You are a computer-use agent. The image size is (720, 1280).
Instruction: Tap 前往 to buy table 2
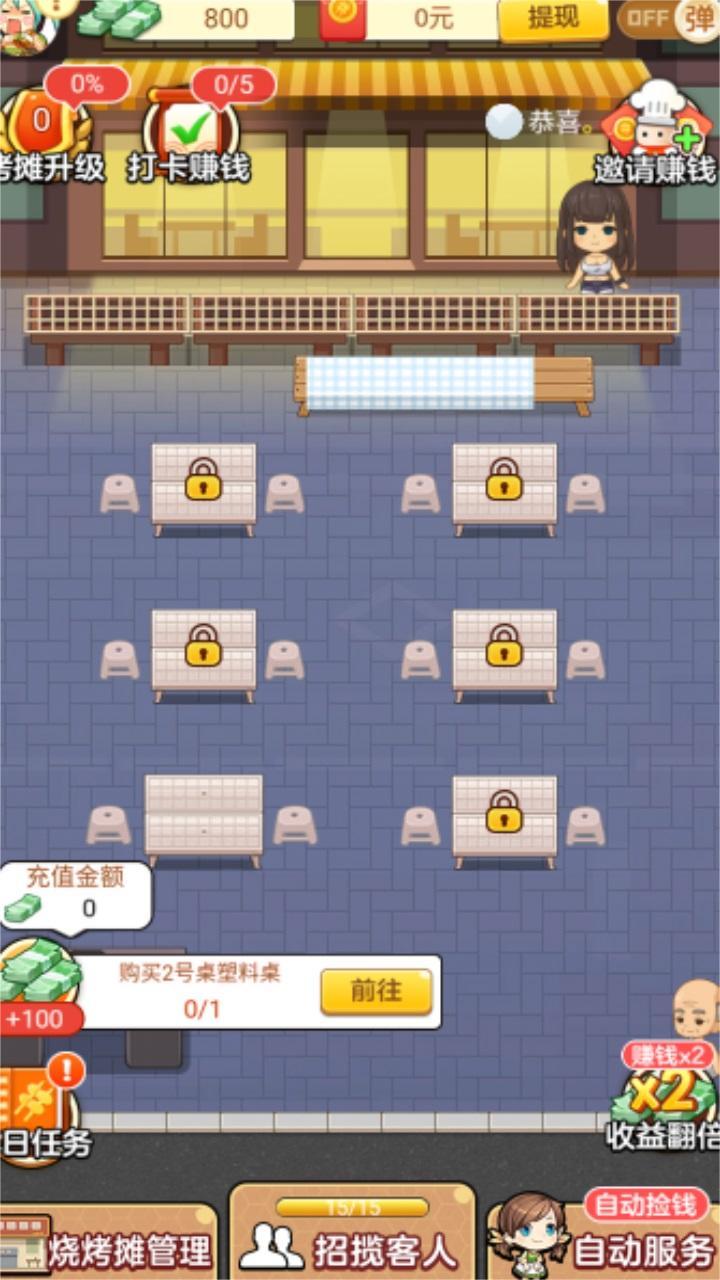376,991
